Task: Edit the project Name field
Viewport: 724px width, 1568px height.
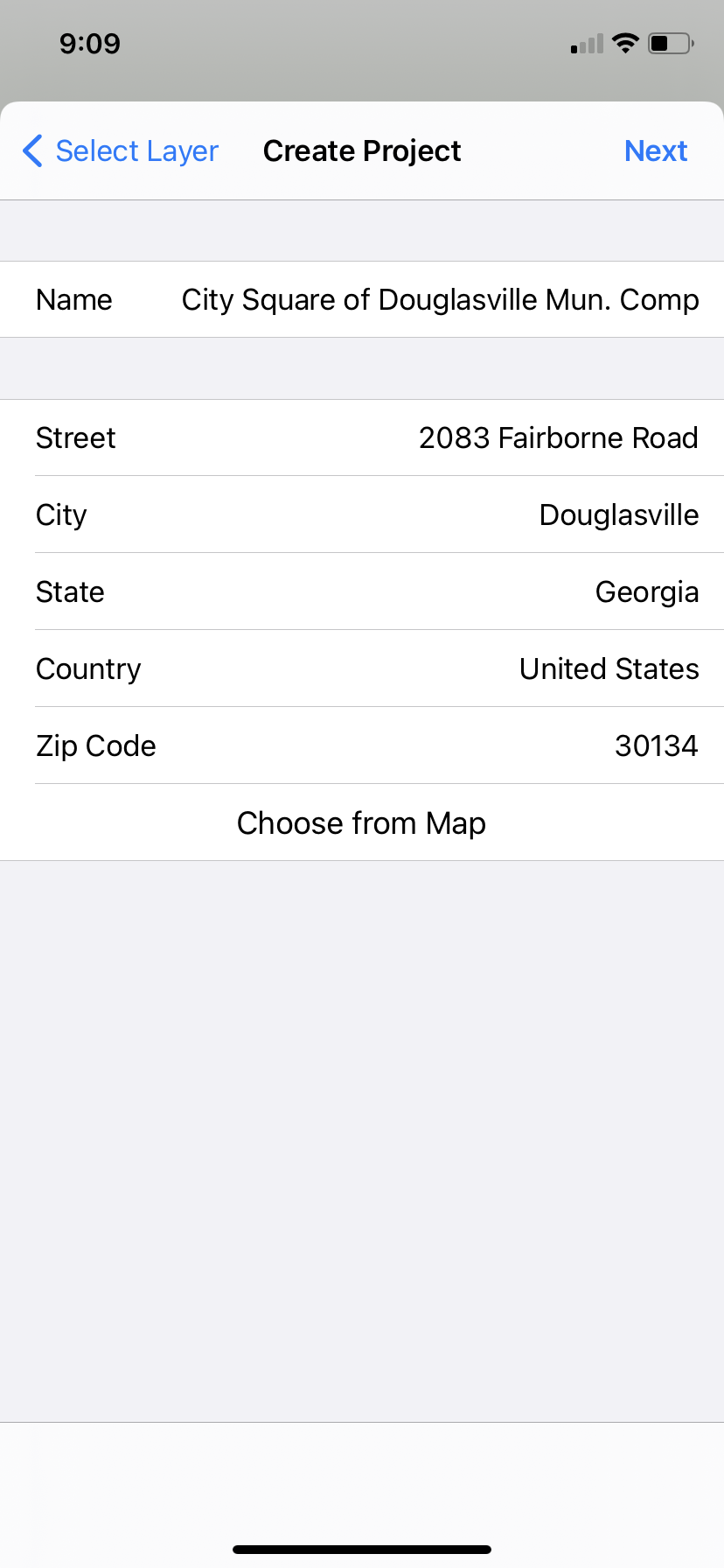Action: 440,300
